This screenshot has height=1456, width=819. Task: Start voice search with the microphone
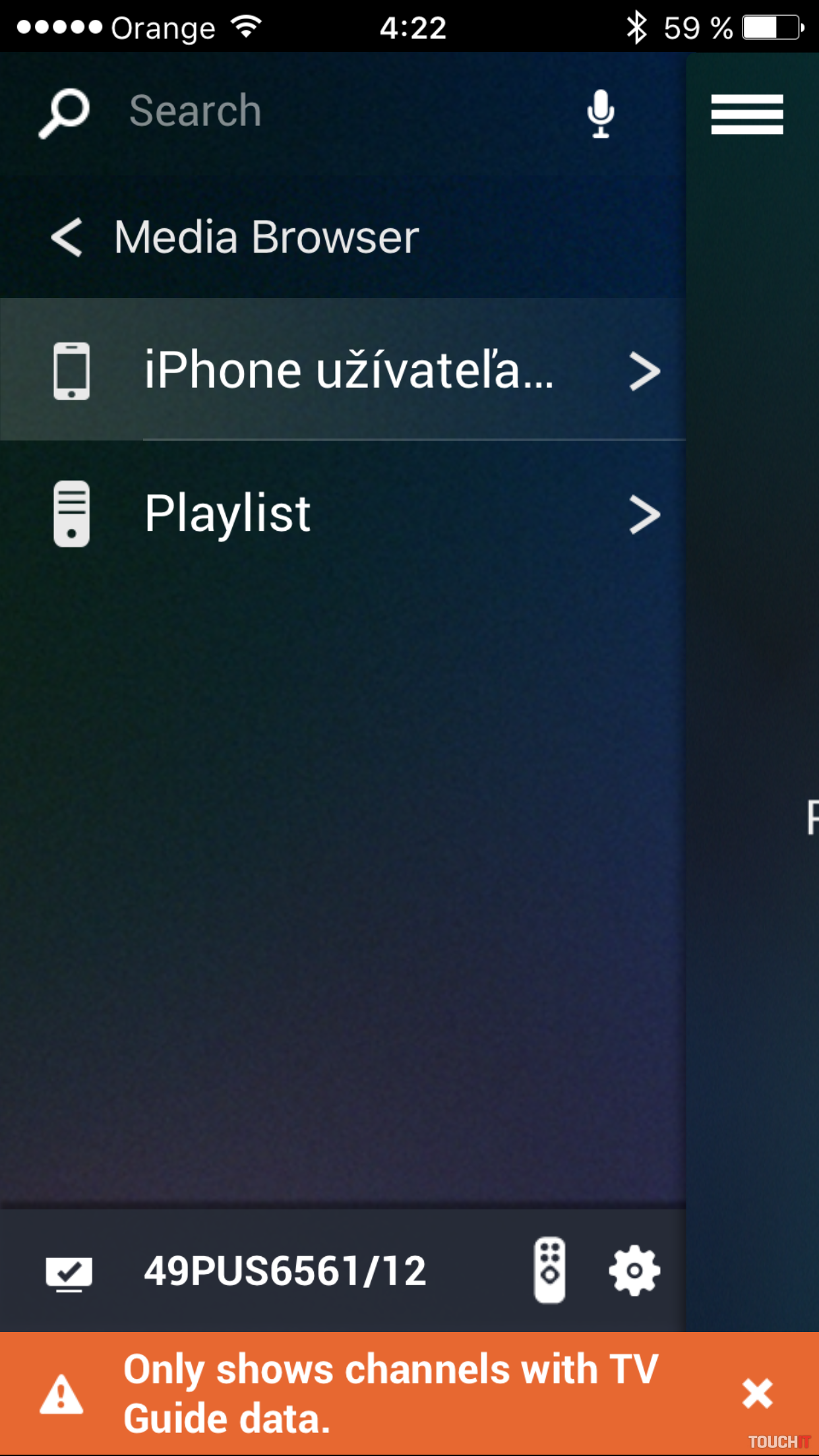[600, 113]
